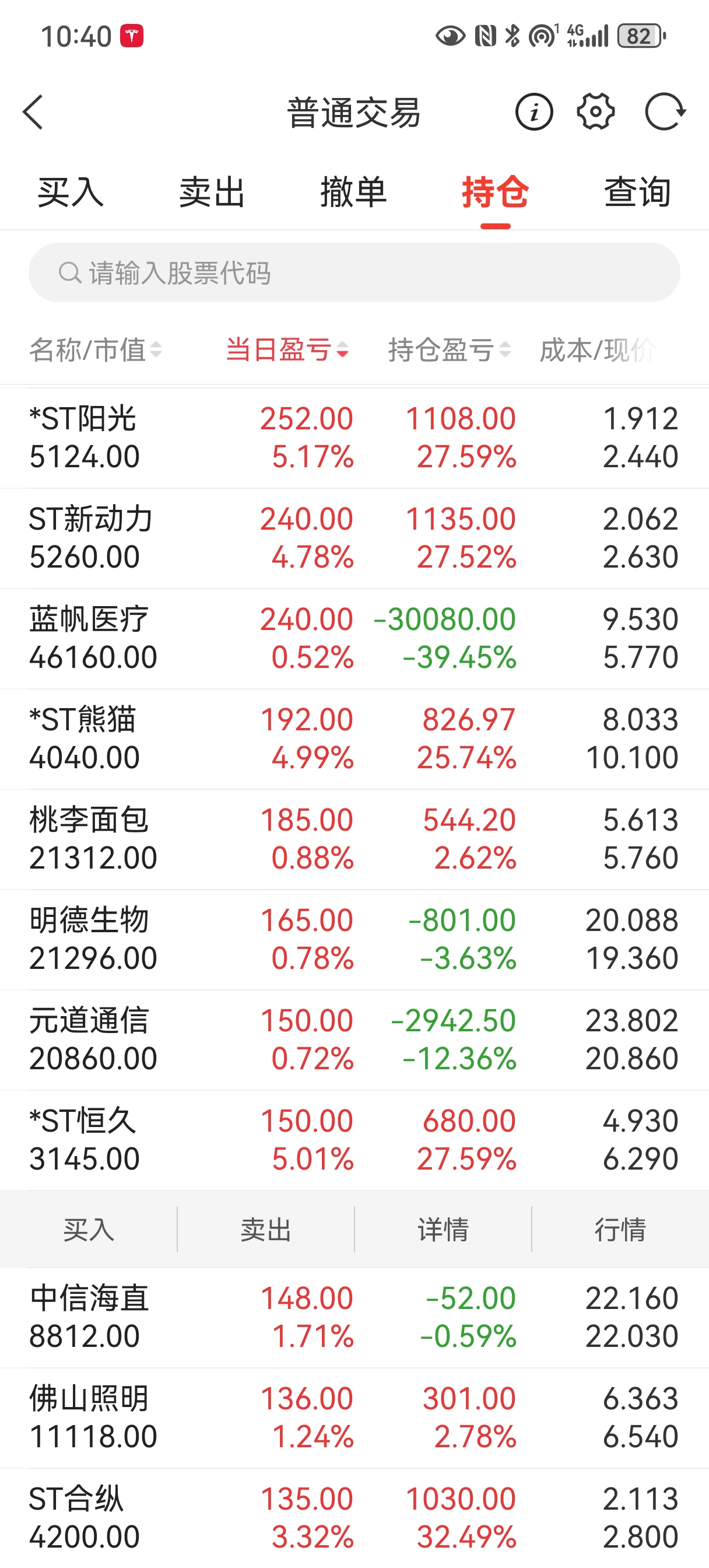Viewport: 709px width, 1568px height.
Task: Open the info icon in header
Action: pos(533,112)
